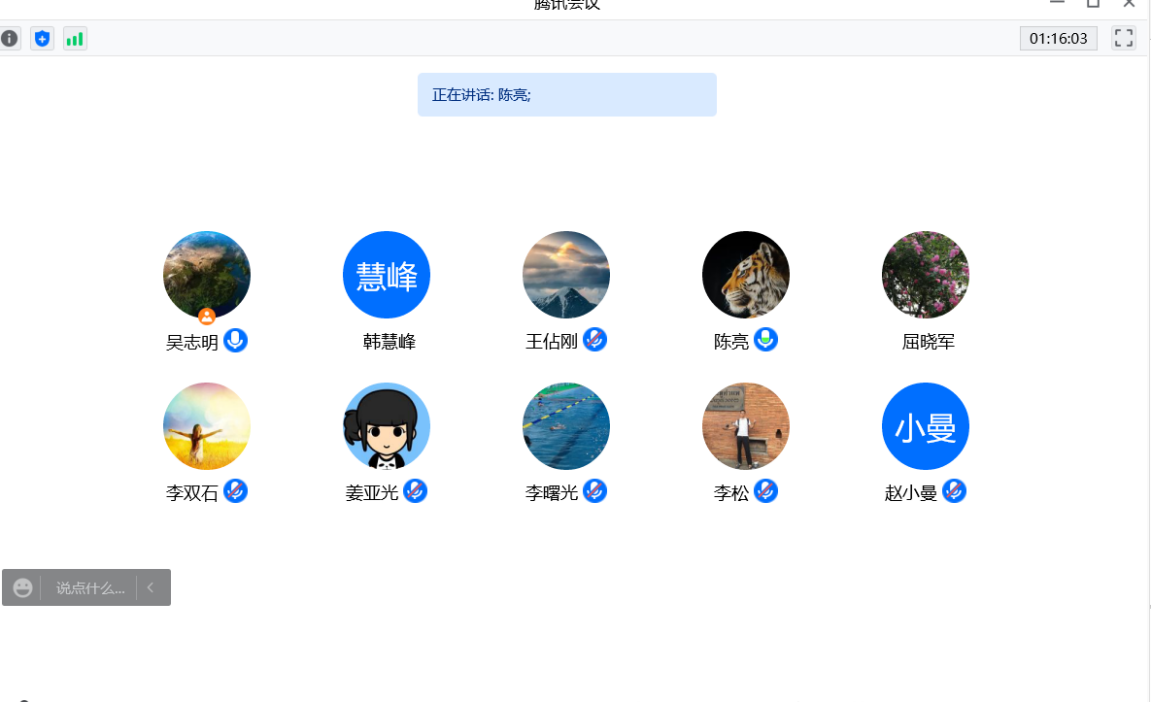1151x702 pixels.
Task: Select participant 吴志明's avatar
Action: coord(207,275)
